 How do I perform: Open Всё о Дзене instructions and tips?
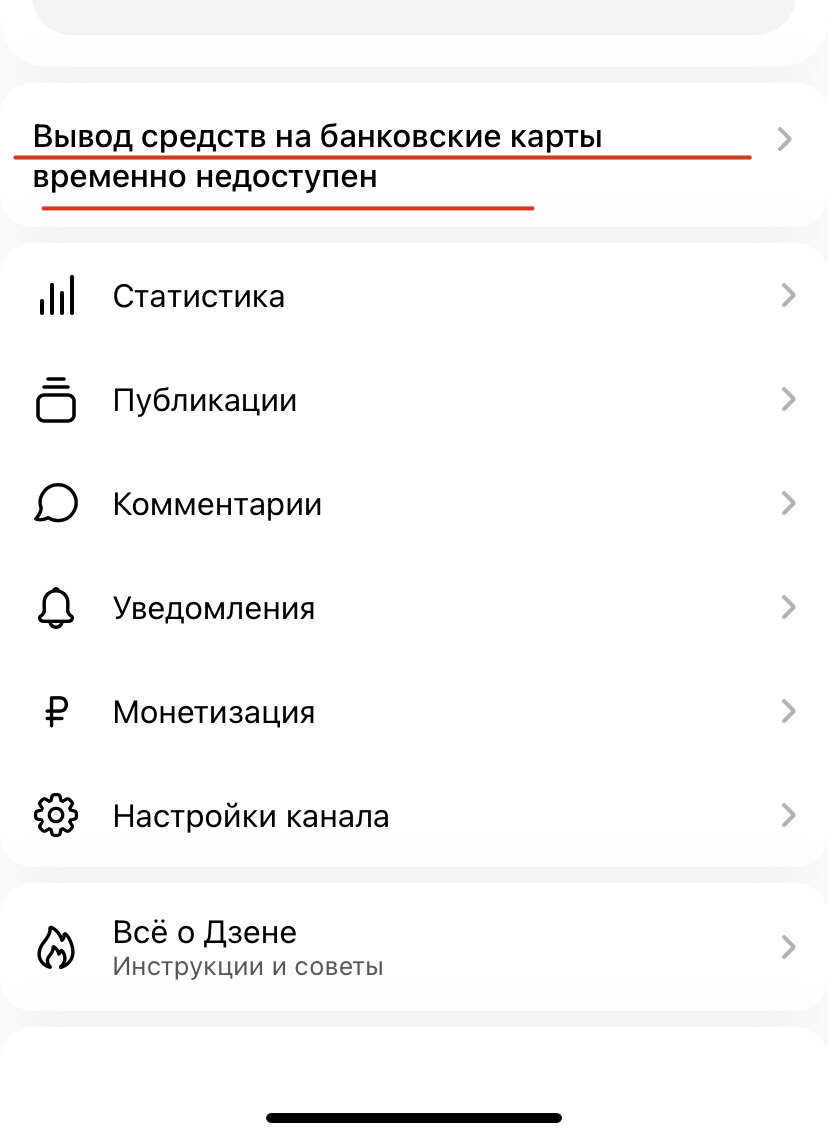[414, 947]
